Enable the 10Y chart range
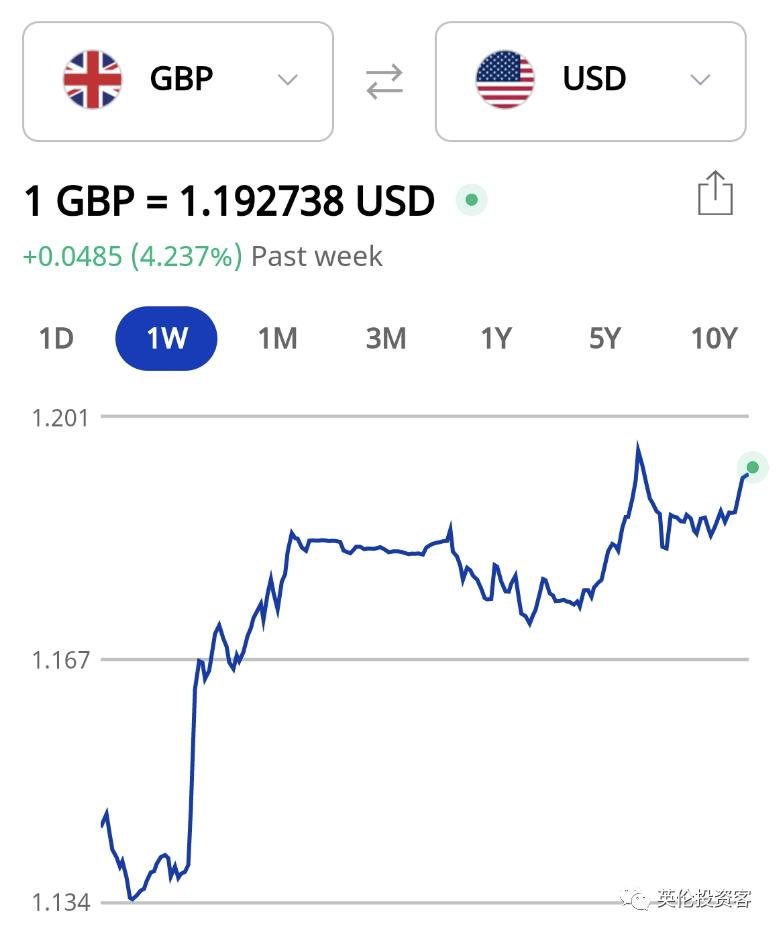This screenshot has height=932, width=776. [713, 338]
